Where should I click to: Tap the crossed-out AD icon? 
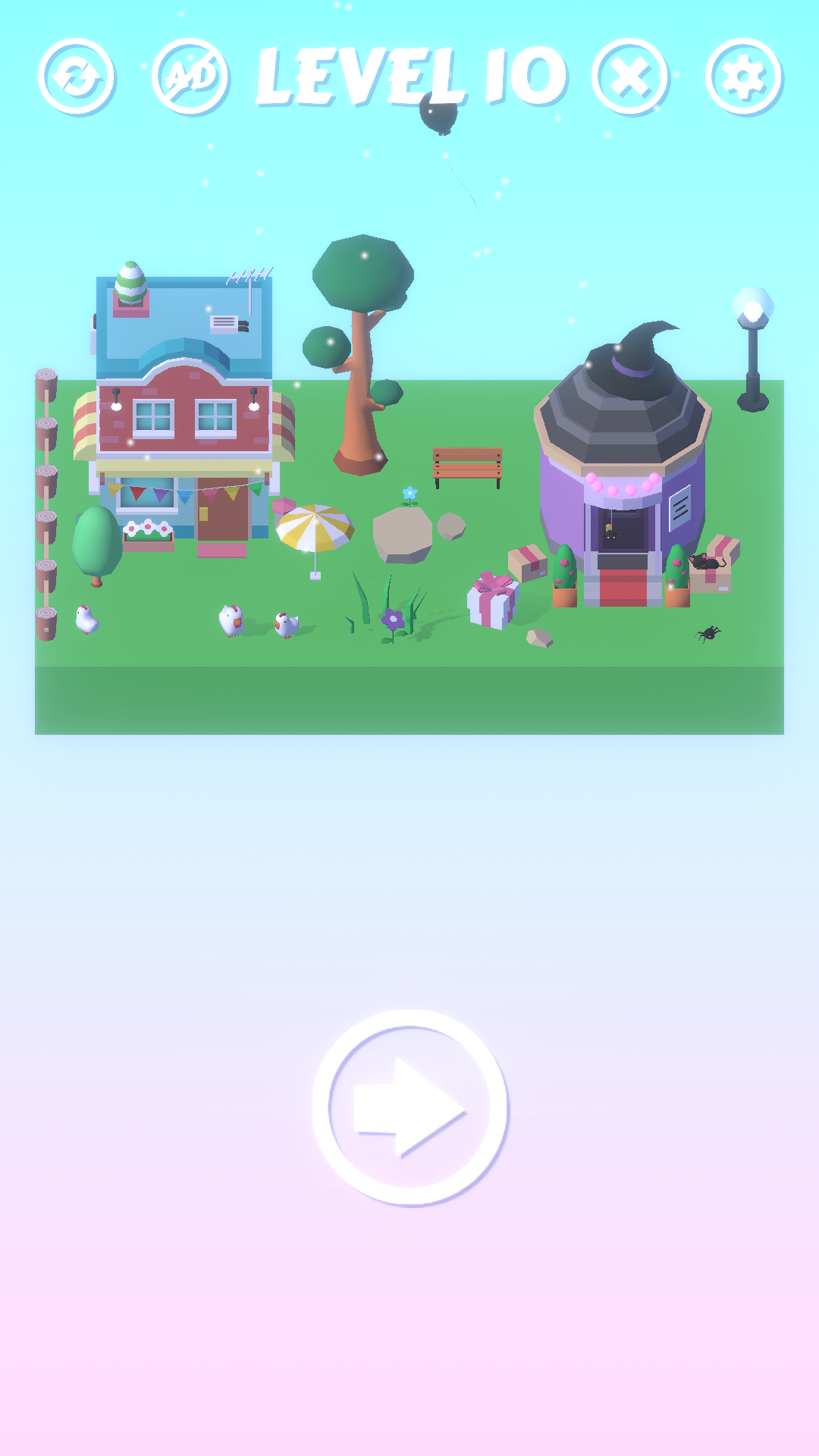pos(191,76)
